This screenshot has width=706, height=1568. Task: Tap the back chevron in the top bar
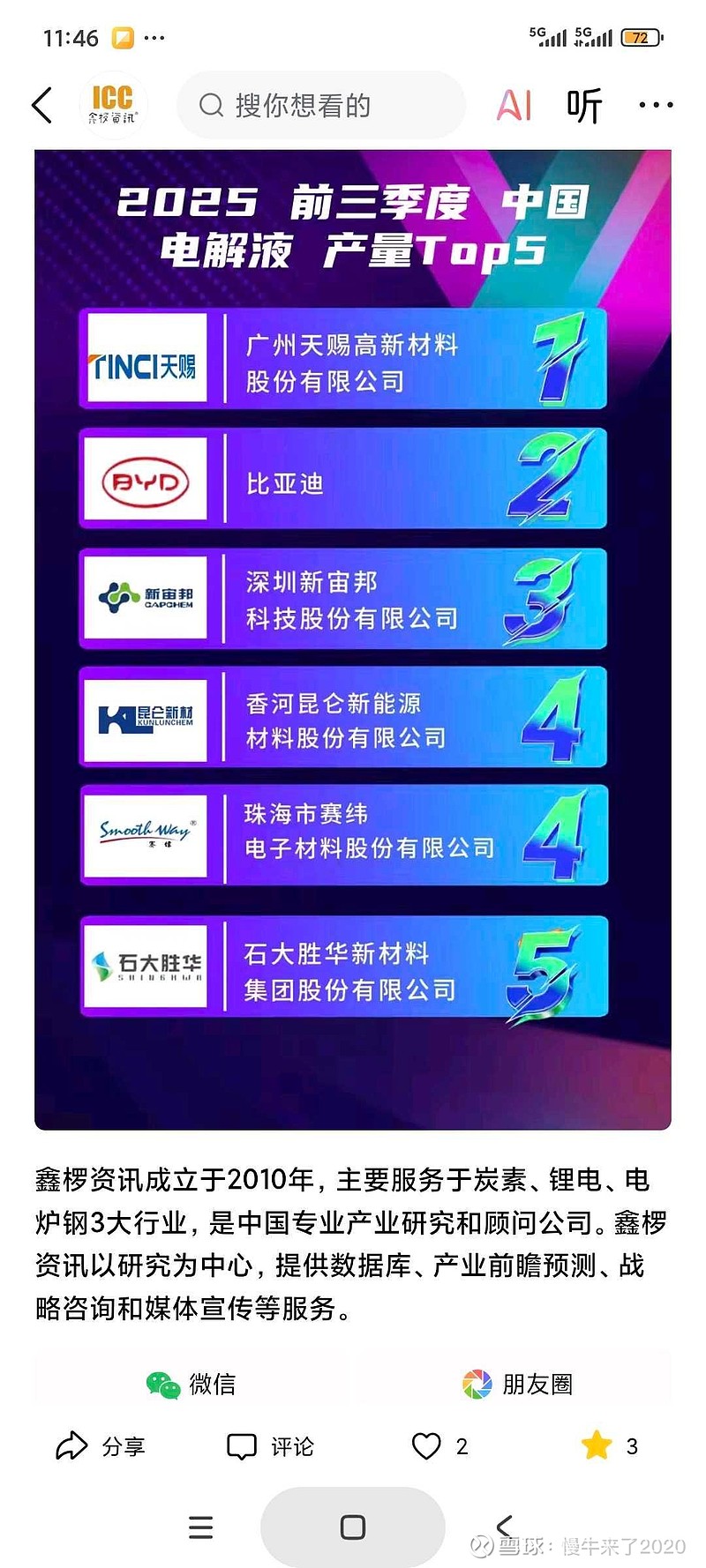(x=41, y=104)
